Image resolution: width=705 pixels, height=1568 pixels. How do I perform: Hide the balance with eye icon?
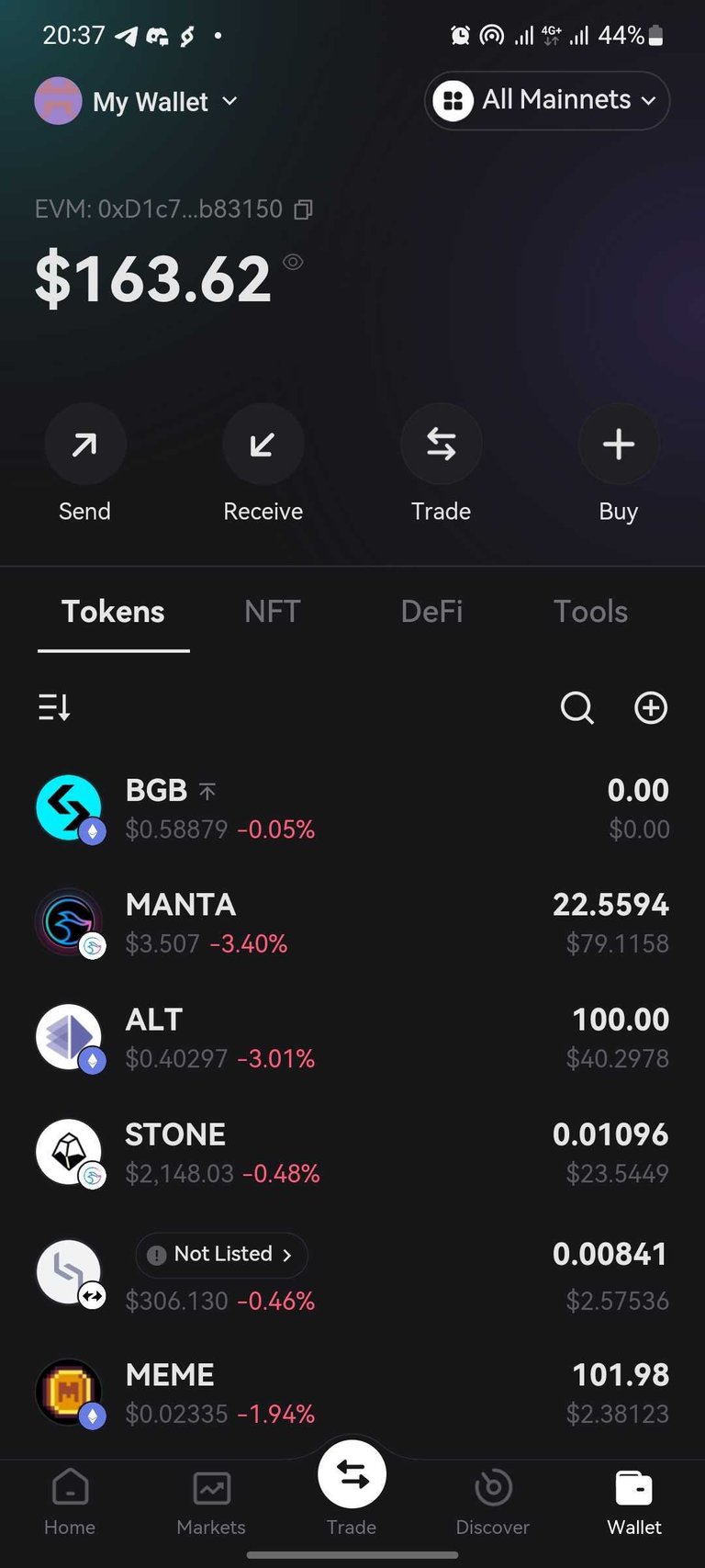pyautogui.click(x=293, y=263)
